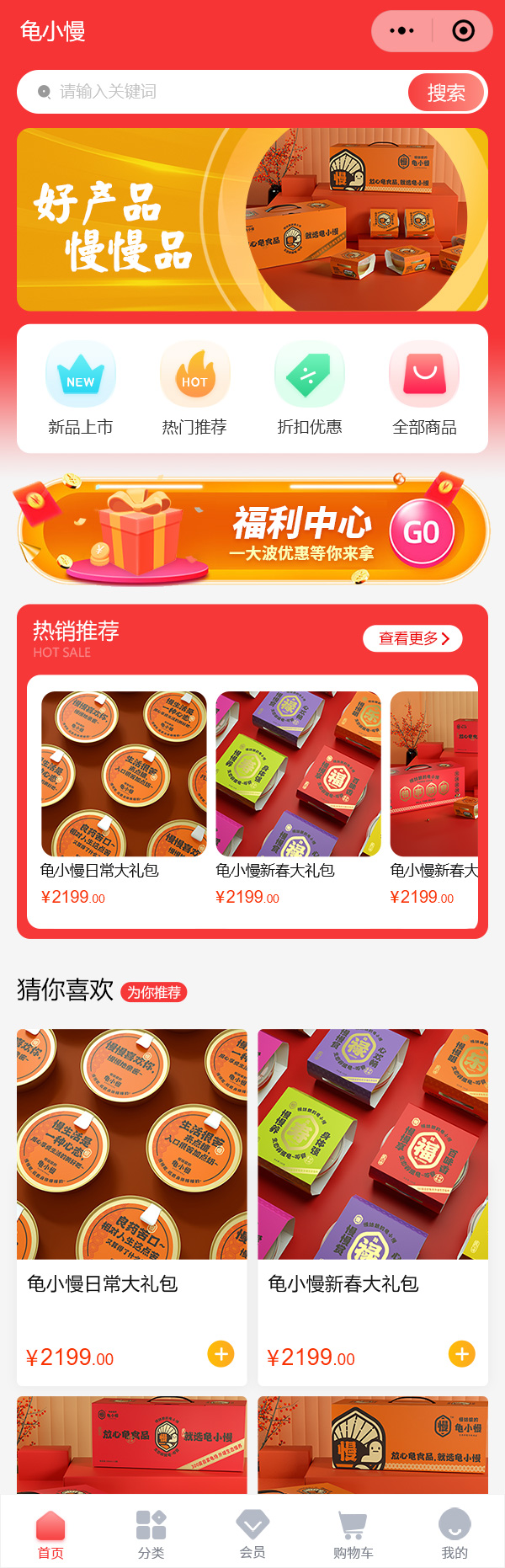Image resolution: width=505 pixels, height=1568 pixels.
Task: Close the mini program via circle icon
Action: [463, 31]
